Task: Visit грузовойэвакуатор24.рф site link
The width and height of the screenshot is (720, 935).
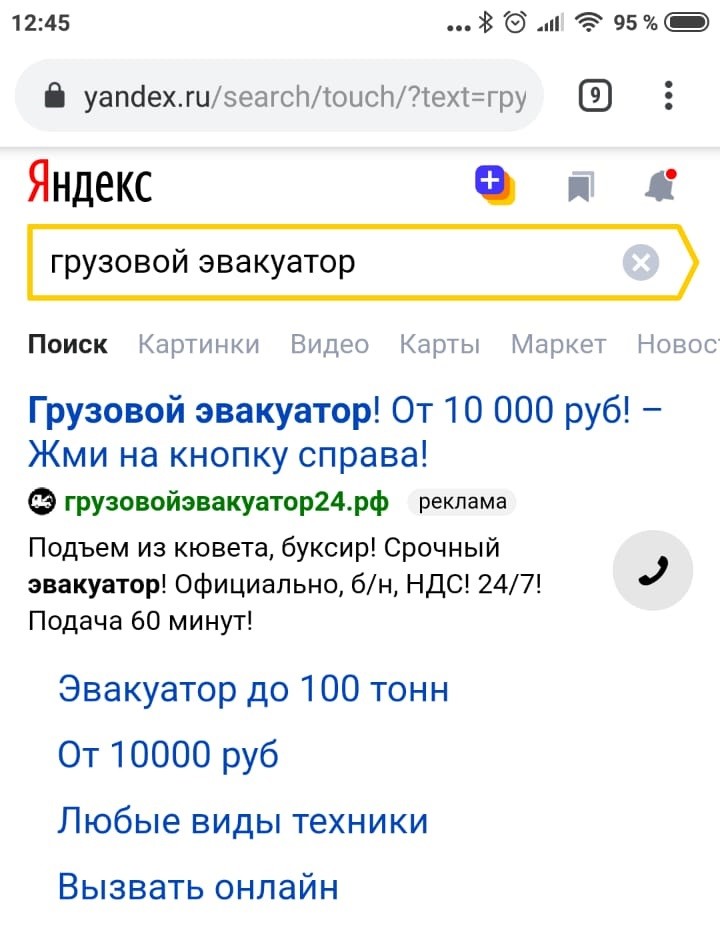Action: point(225,502)
